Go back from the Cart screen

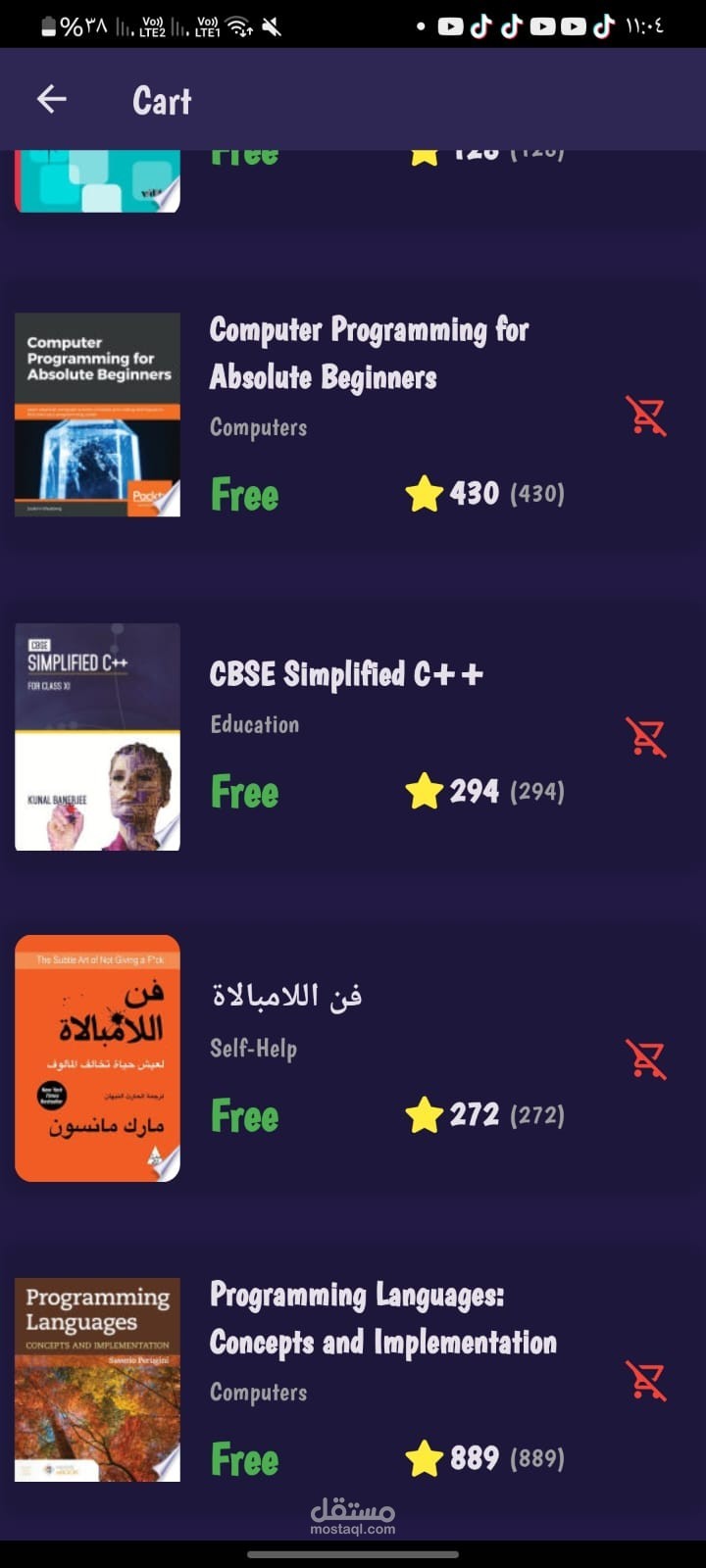click(x=52, y=99)
